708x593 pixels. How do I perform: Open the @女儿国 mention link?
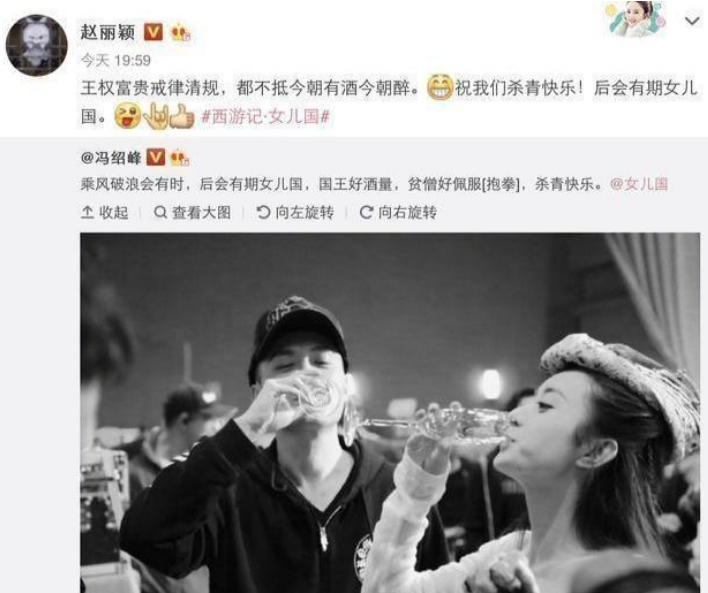[639, 185]
